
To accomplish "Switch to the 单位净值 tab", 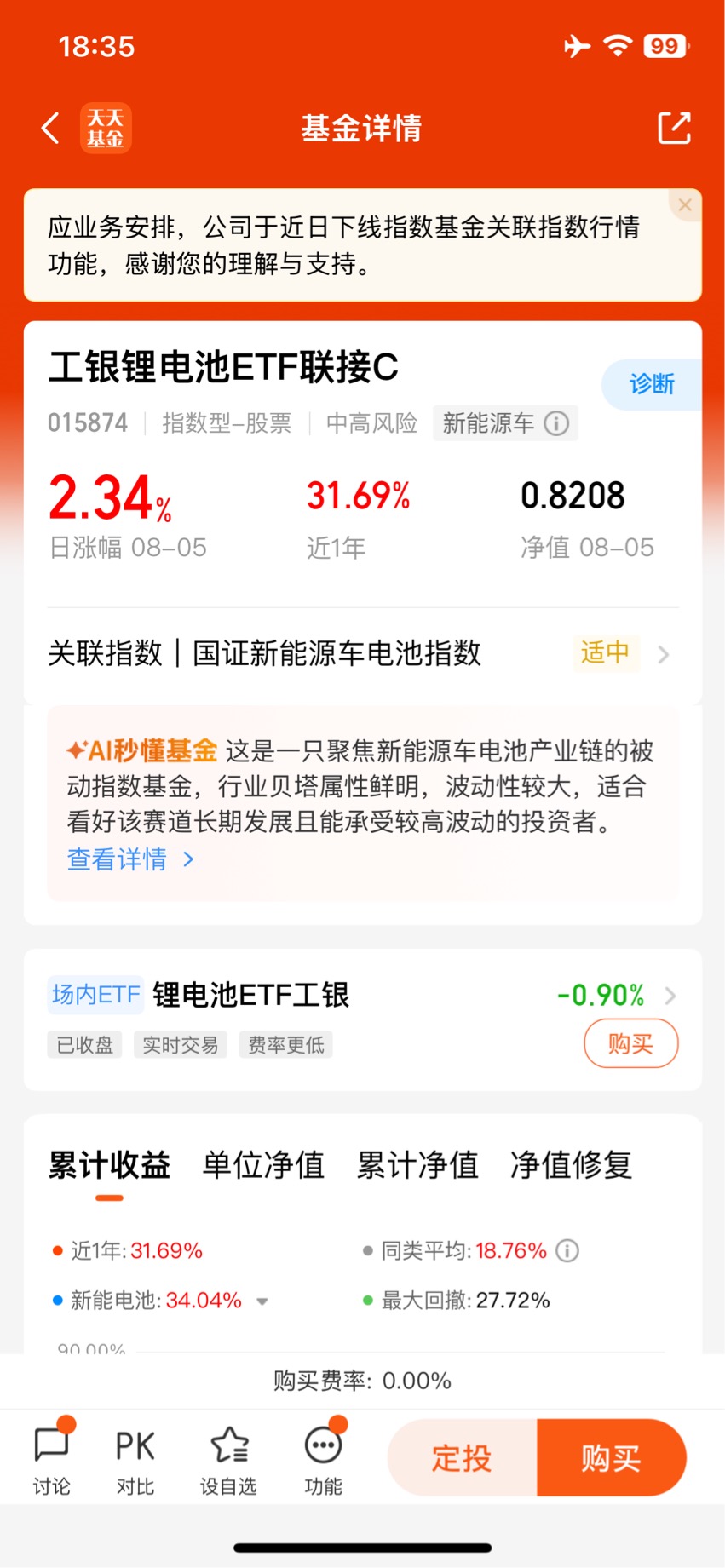I will (x=263, y=1164).
